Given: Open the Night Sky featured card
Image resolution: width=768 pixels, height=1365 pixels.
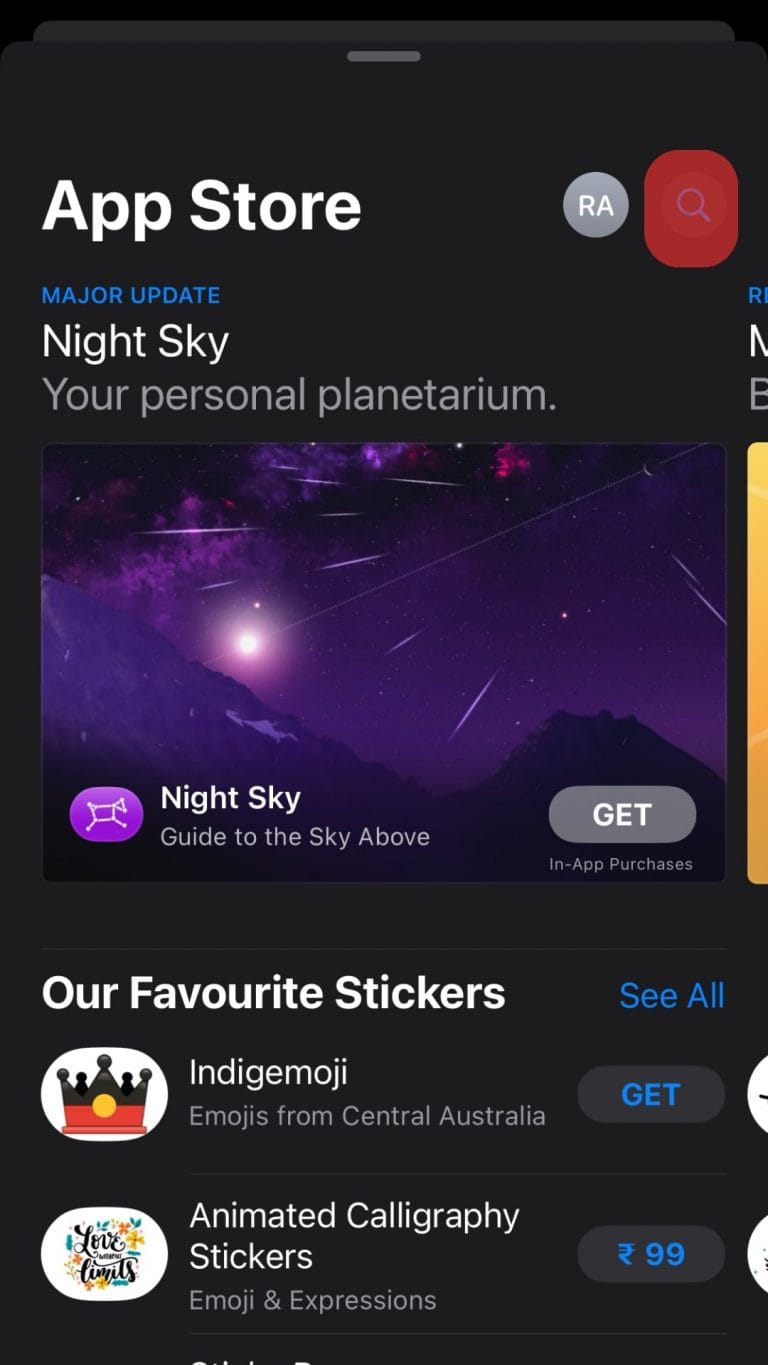Looking at the screenshot, I should point(384,620).
